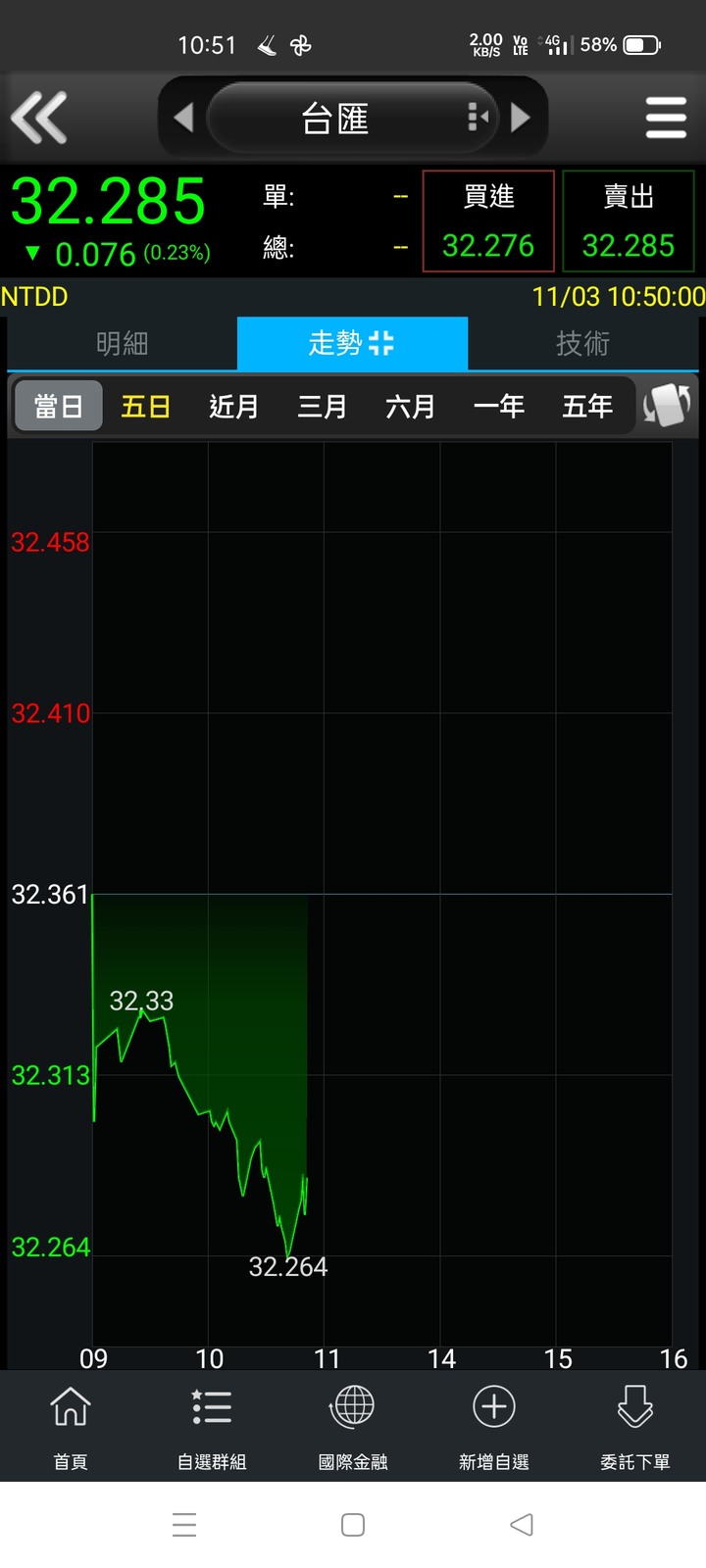Change the chart to 近月
The image size is (706, 1568).
[x=233, y=406]
